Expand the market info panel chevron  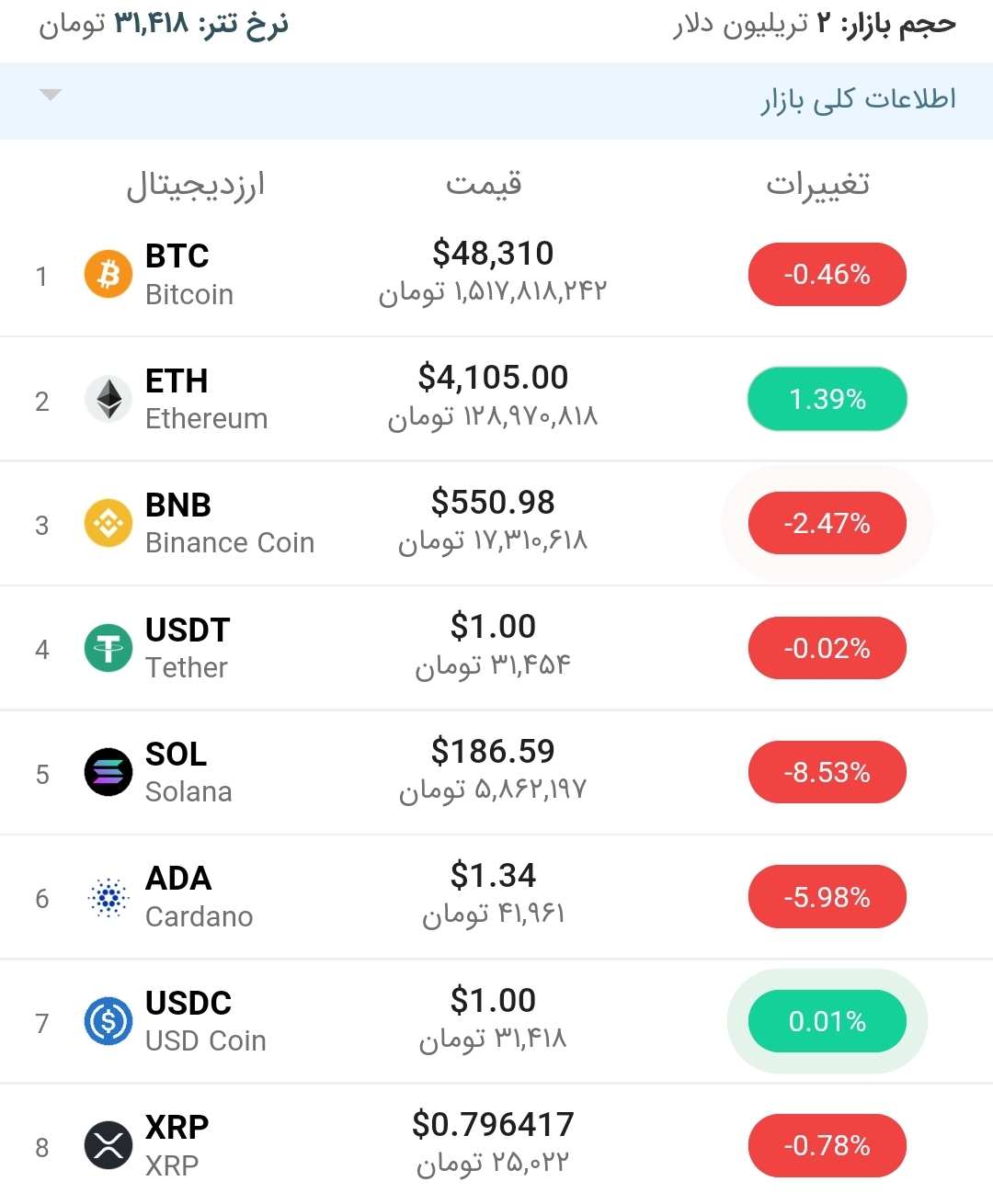[51, 95]
